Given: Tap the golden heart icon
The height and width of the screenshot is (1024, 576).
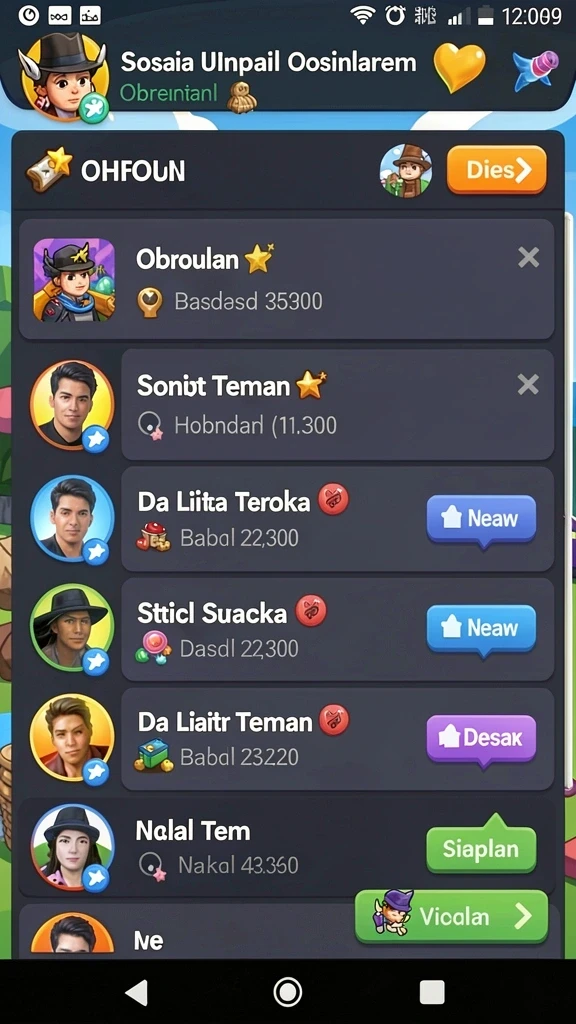Looking at the screenshot, I should 460,67.
